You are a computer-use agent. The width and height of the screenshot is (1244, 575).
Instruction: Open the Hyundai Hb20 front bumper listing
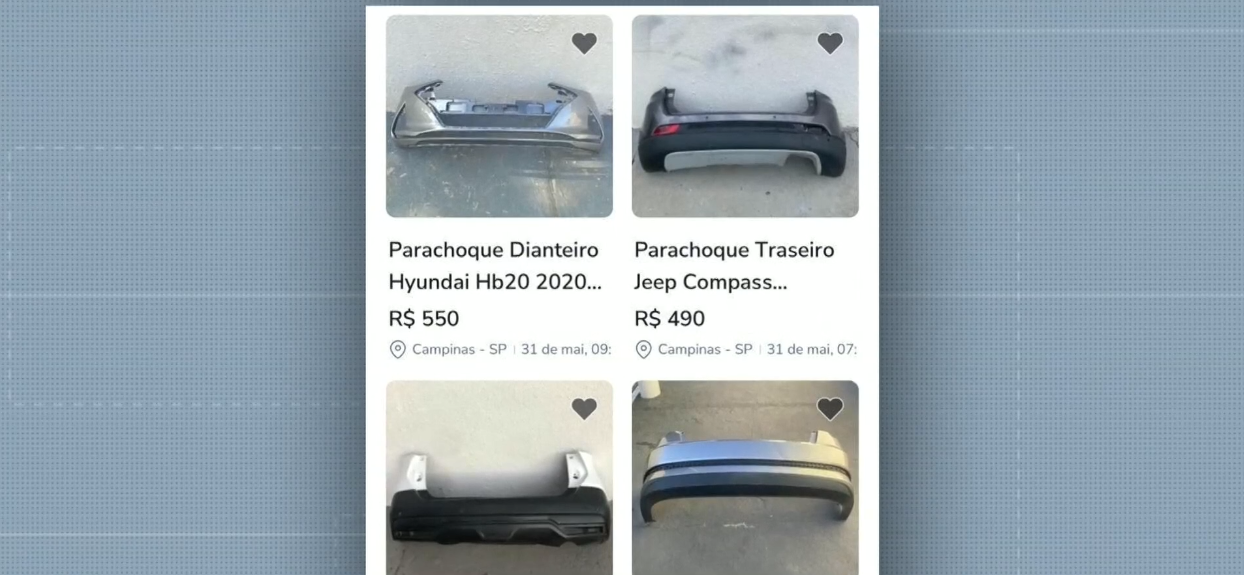(x=494, y=265)
